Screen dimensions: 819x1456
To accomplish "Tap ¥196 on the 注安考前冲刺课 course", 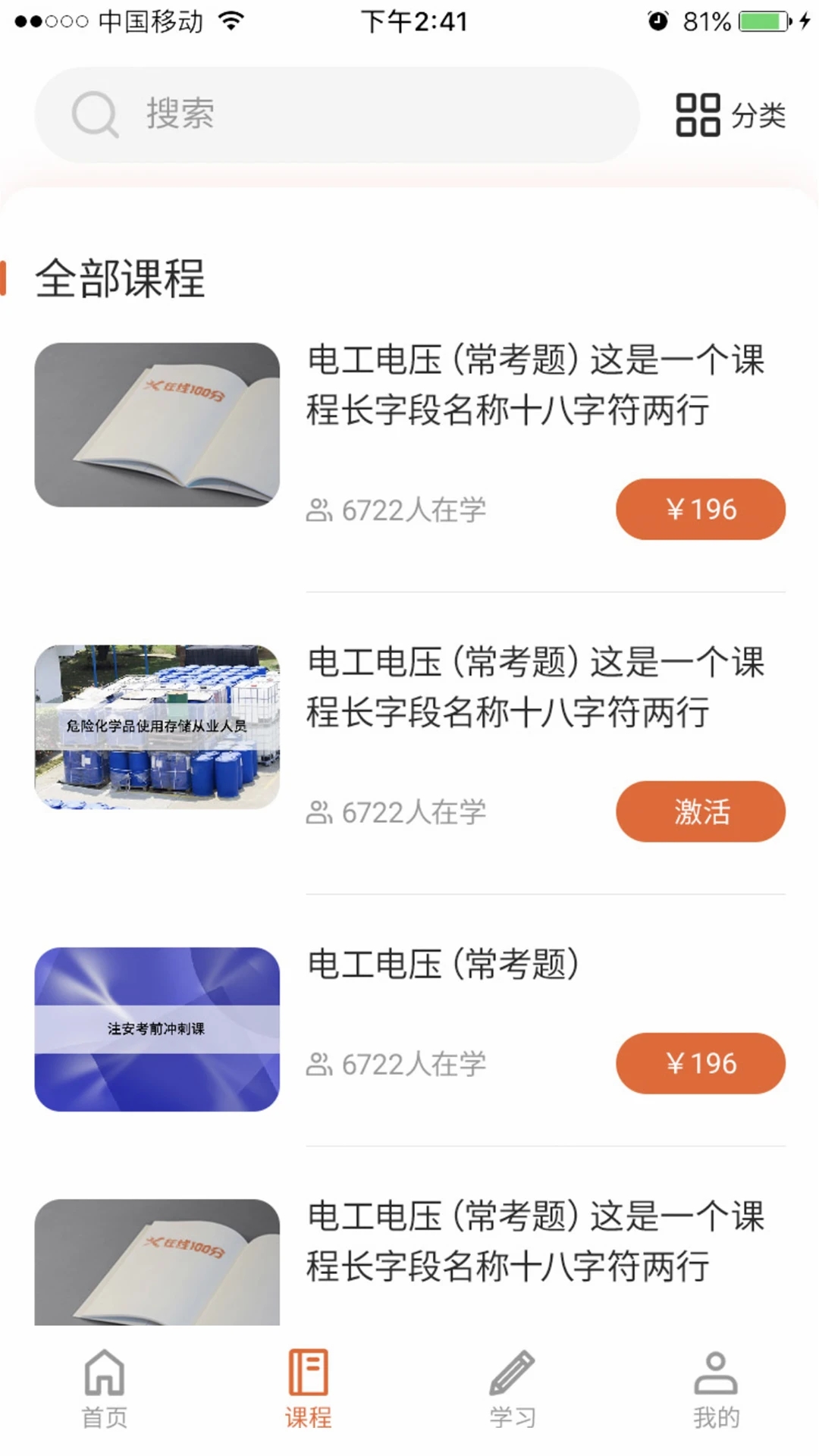I will [x=700, y=1063].
